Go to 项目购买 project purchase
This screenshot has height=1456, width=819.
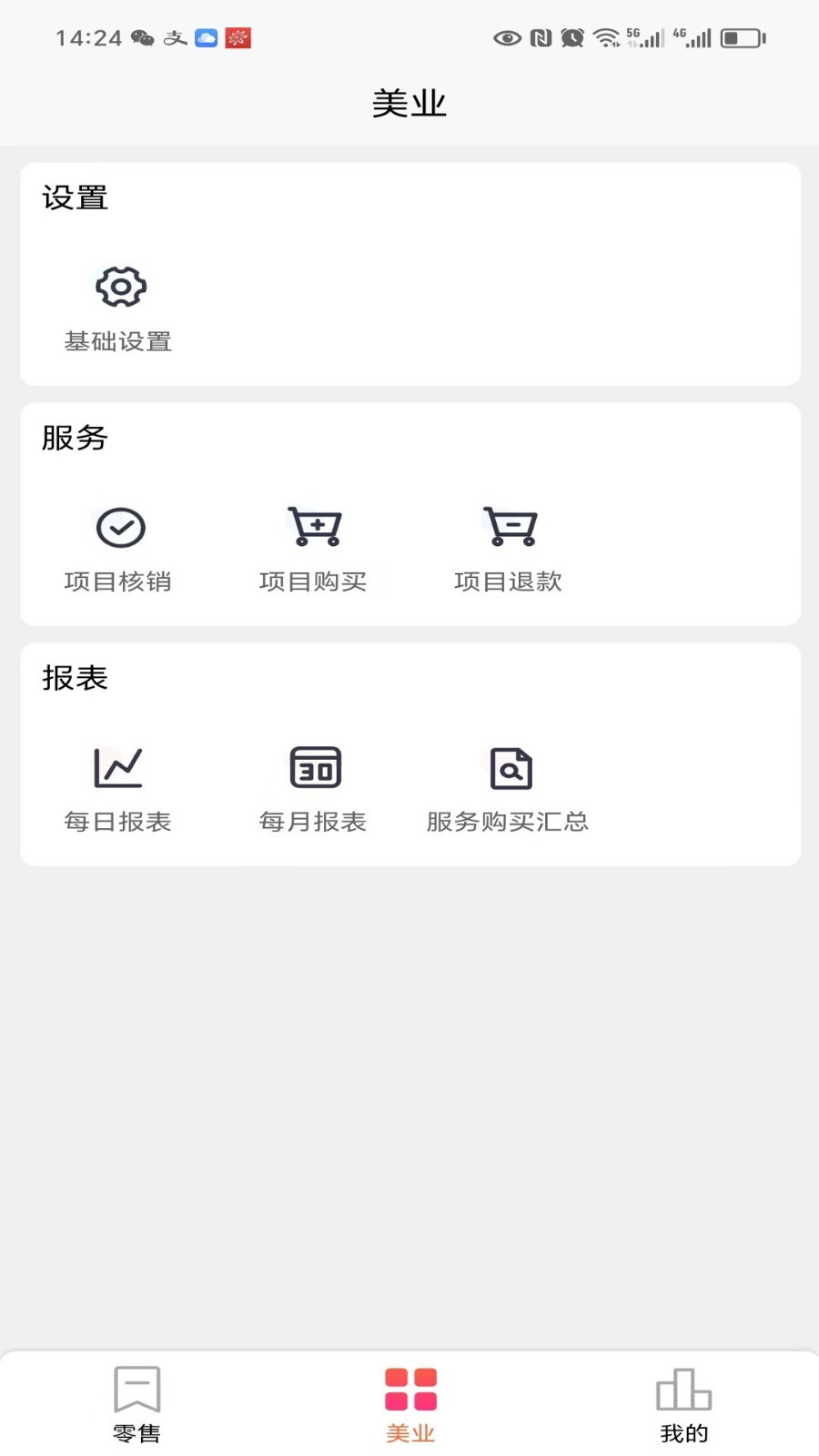click(314, 548)
